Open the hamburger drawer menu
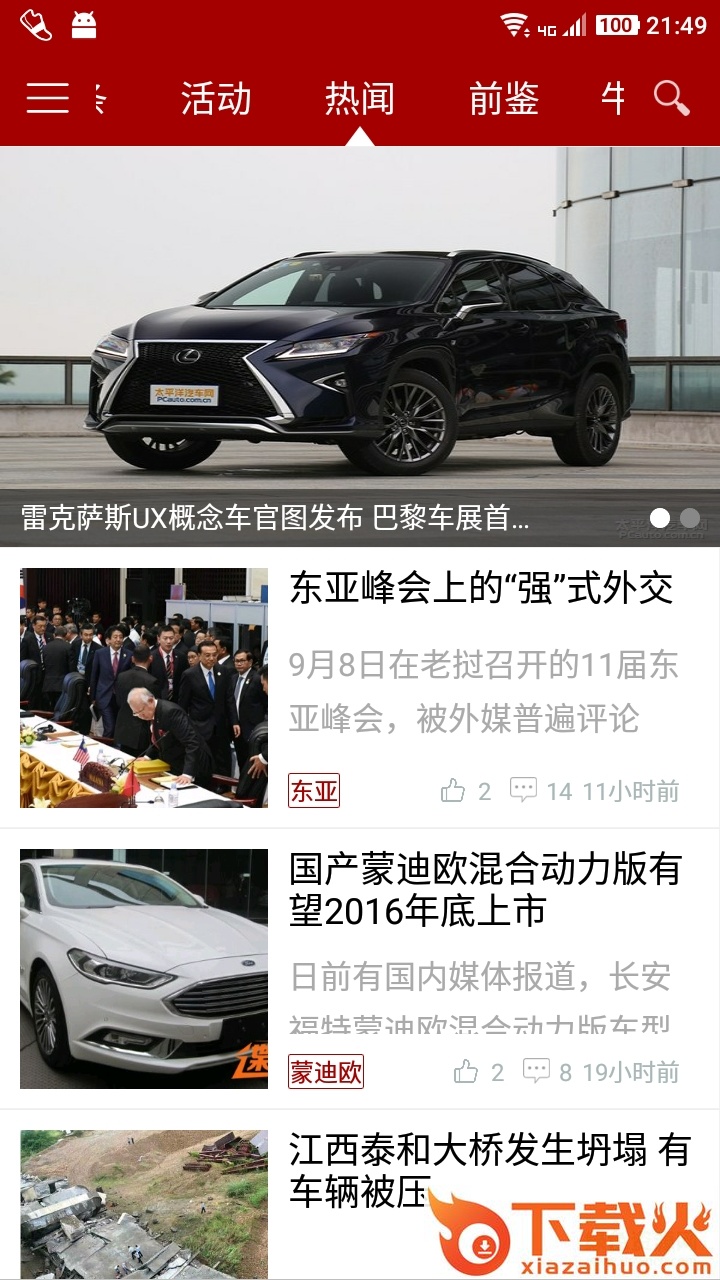This screenshot has height=1280, width=720. click(47, 98)
